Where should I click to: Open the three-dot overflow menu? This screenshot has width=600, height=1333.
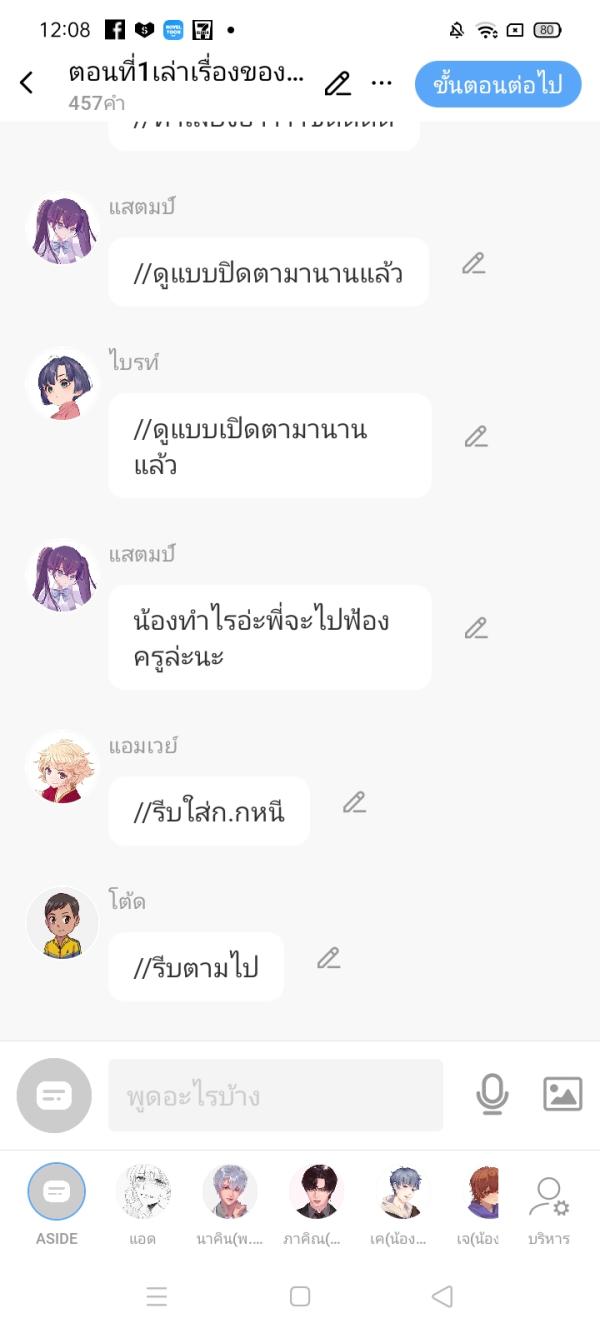[381, 84]
